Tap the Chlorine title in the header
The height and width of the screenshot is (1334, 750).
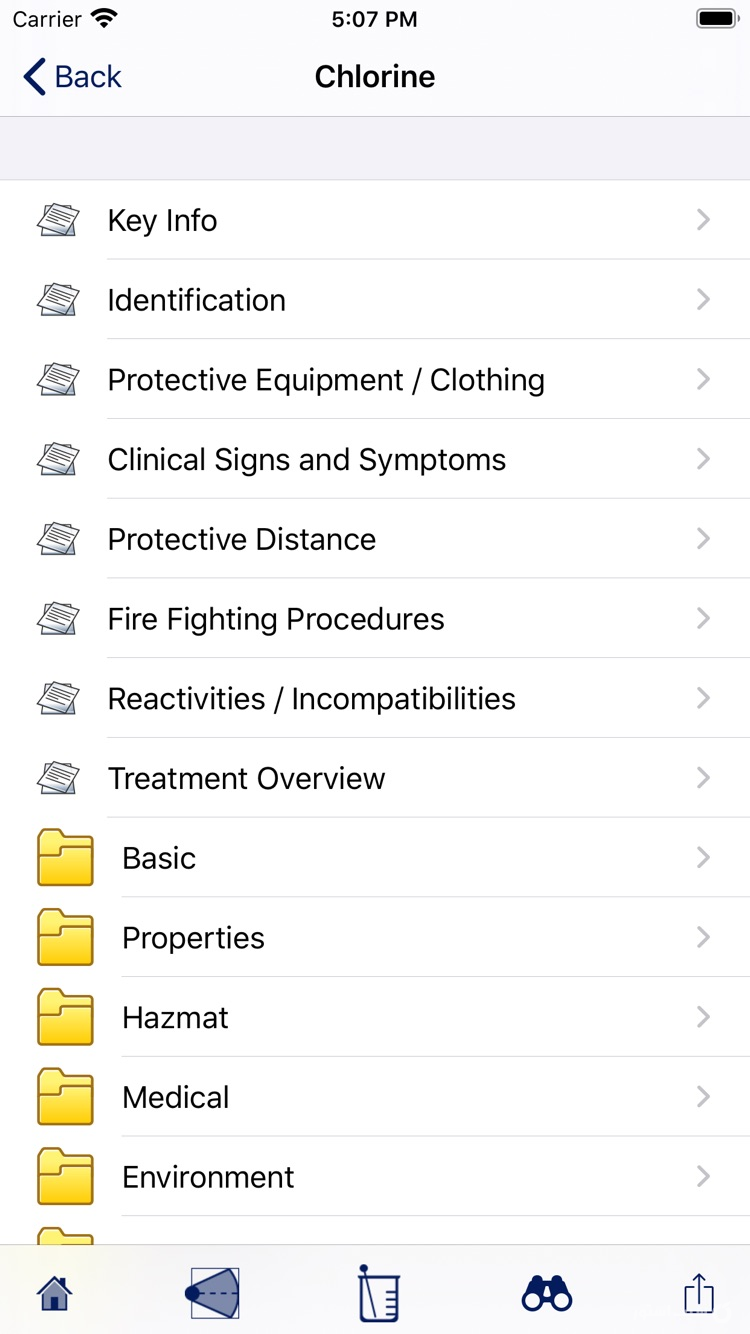click(x=375, y=76)
